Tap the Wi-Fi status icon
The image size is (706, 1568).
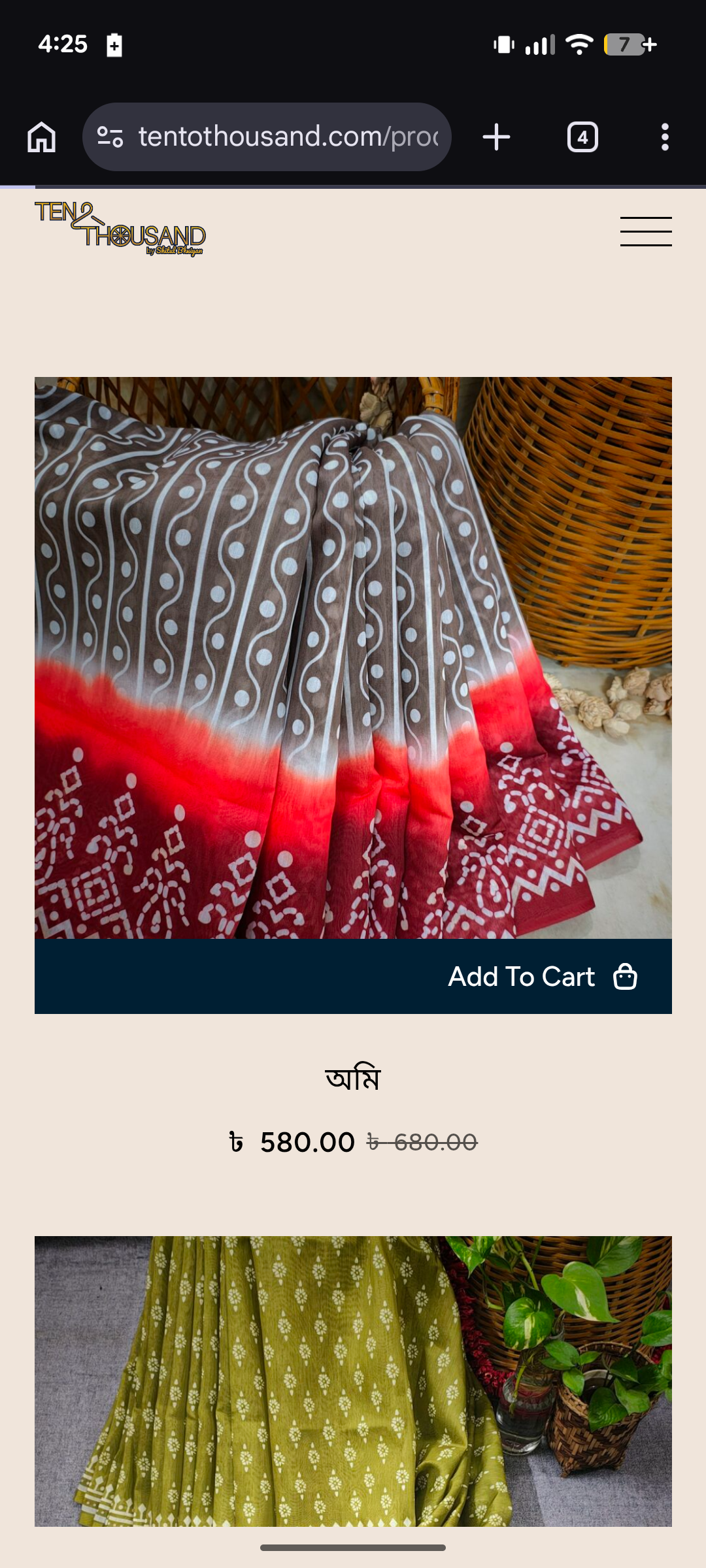coord(579,44)
